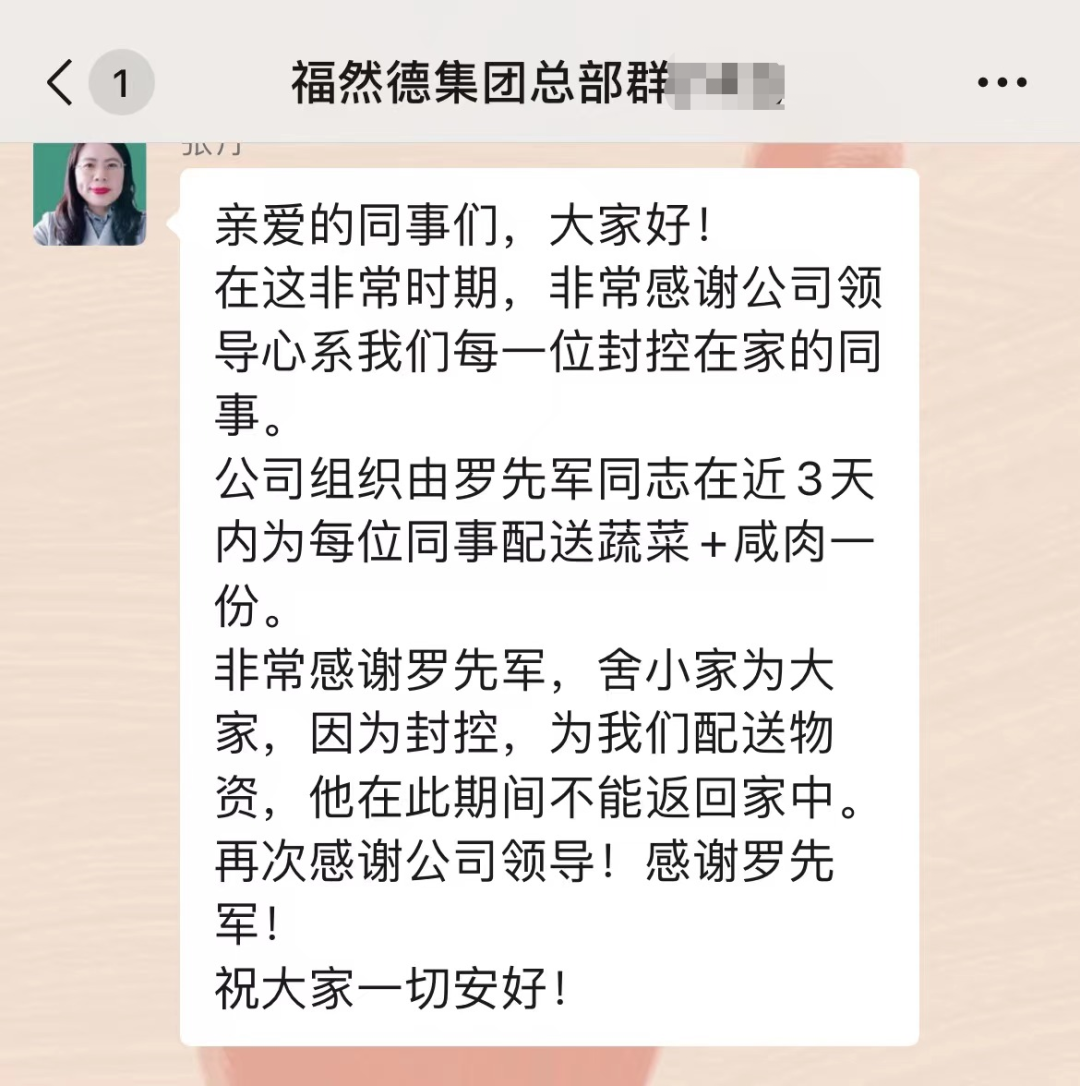Open the group chat overflow menu
Viewport: 1080px width, 1086px height.
tap(1002, 82)
